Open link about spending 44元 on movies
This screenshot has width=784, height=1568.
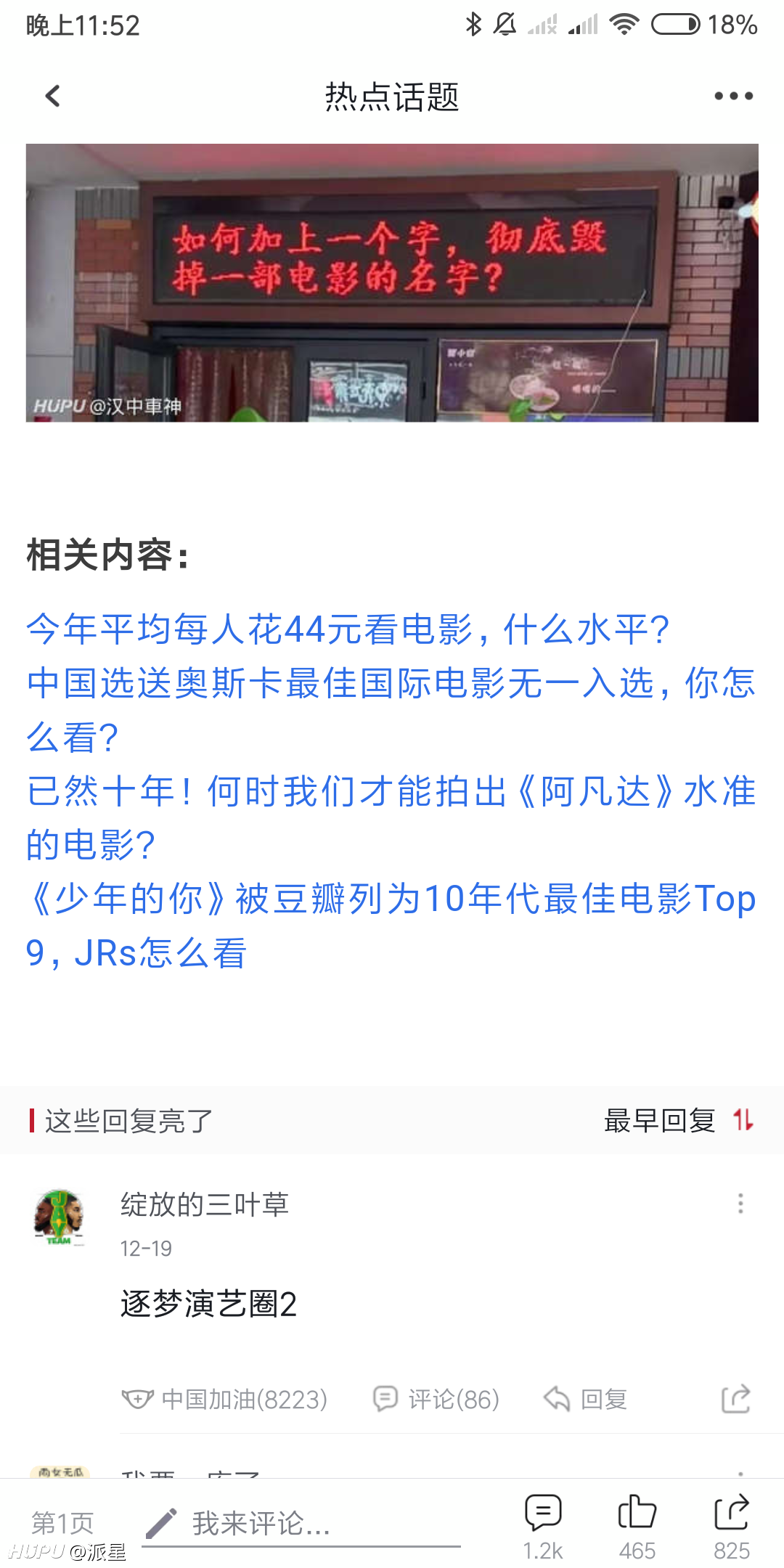pos(348,629)
